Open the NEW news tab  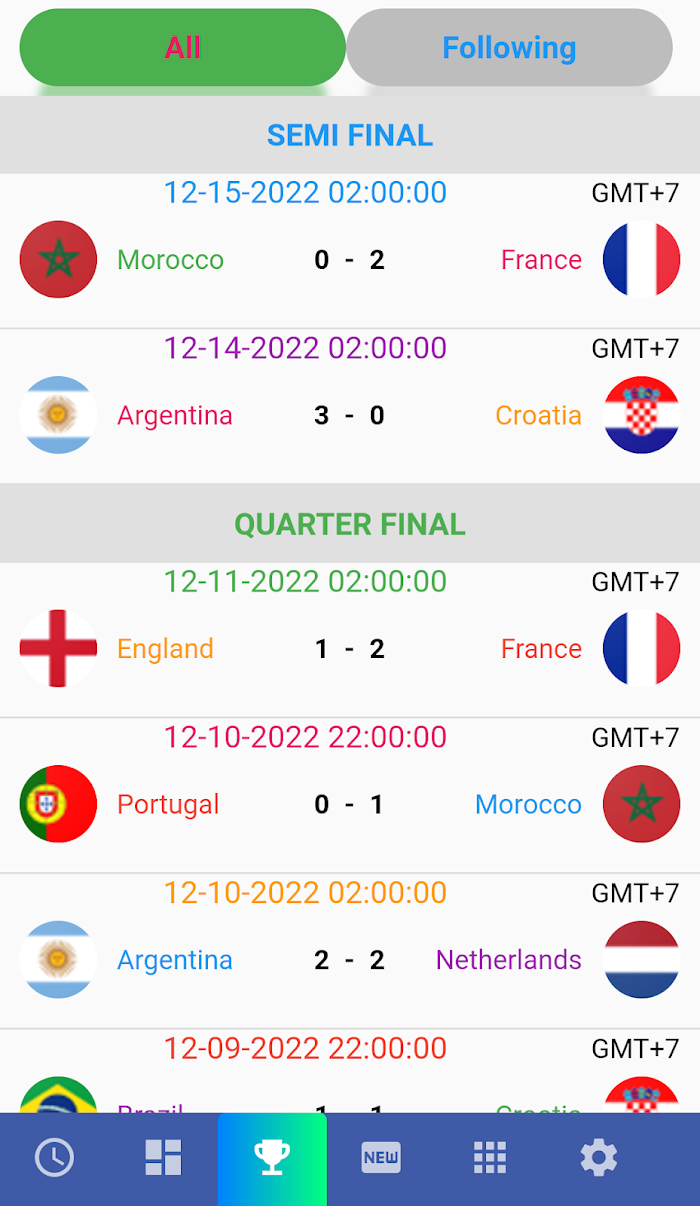(x=381, y=1158)
